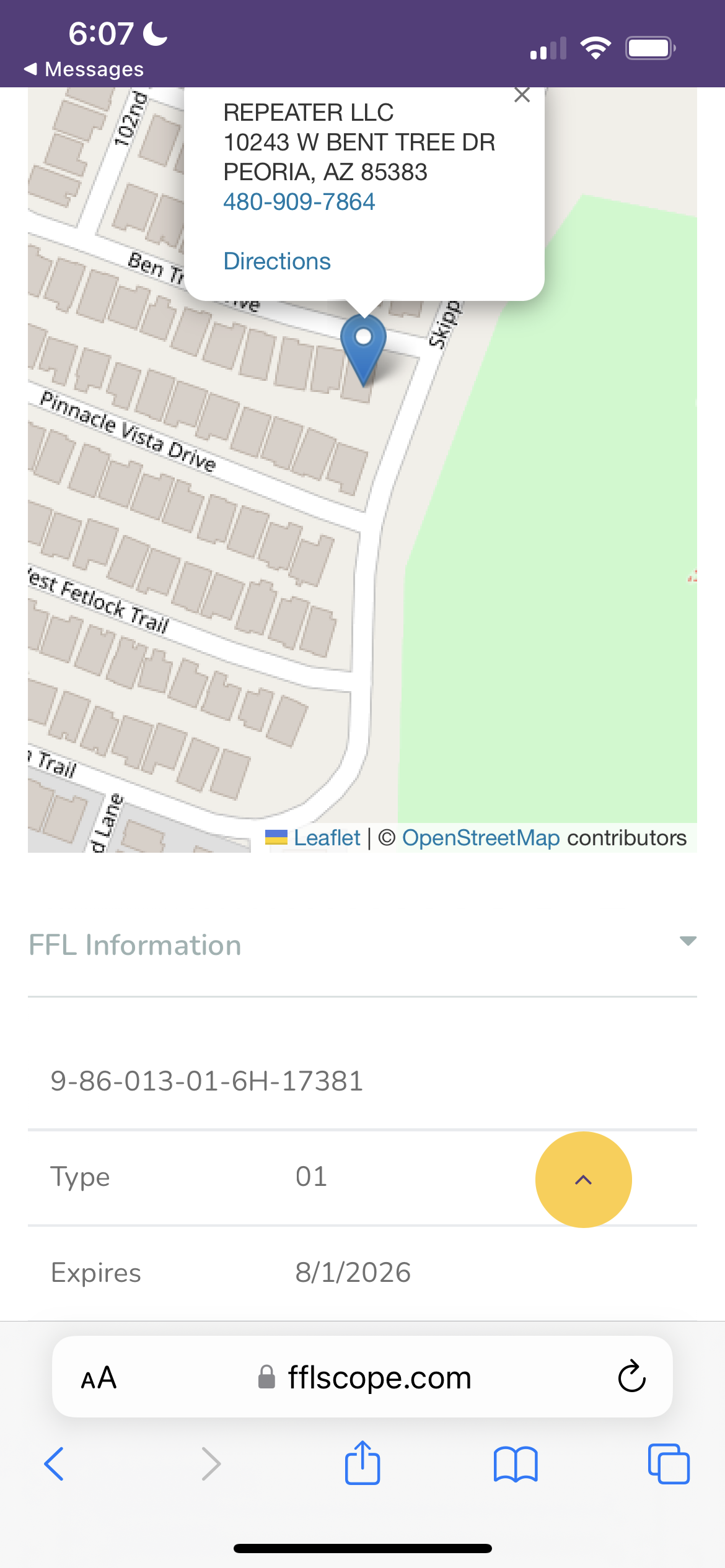The image size is (725, 1568).
Task: Call phone number 480-909-7864
Action: [x=299, y=202]
